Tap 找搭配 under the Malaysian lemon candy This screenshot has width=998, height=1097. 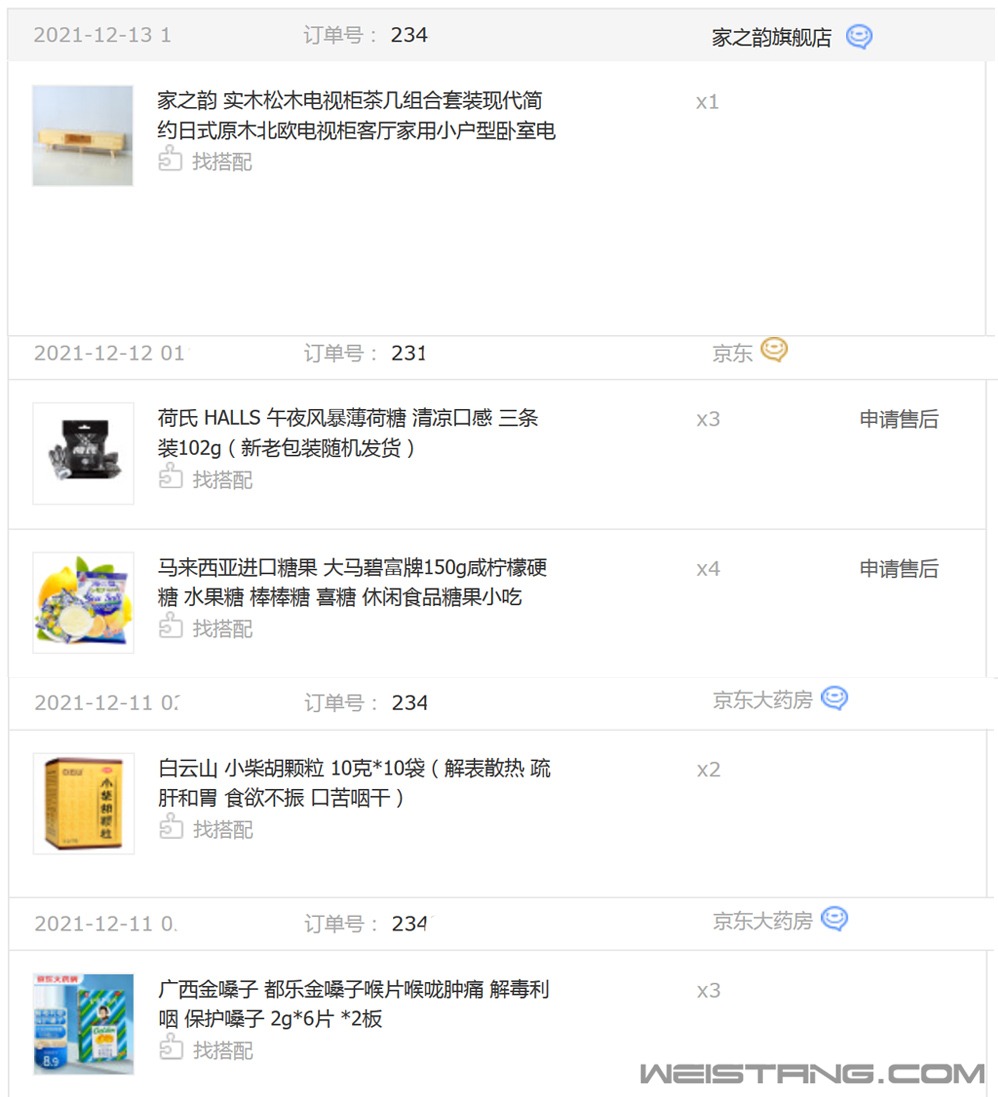click(x=207, y=628)
